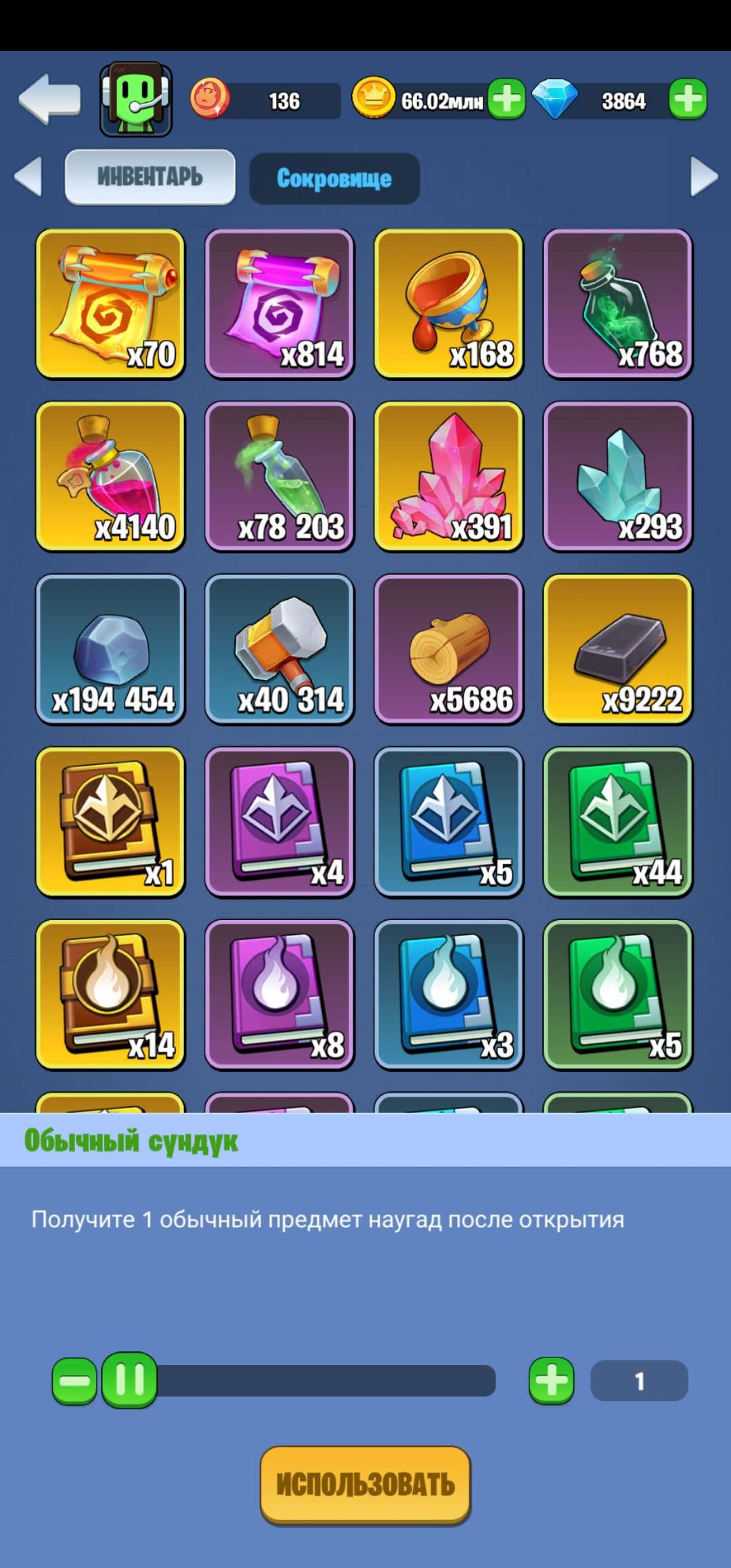Show next tabs with the right arrow
The width and height of the screenshot is (731, 1568).
point(704,177)
